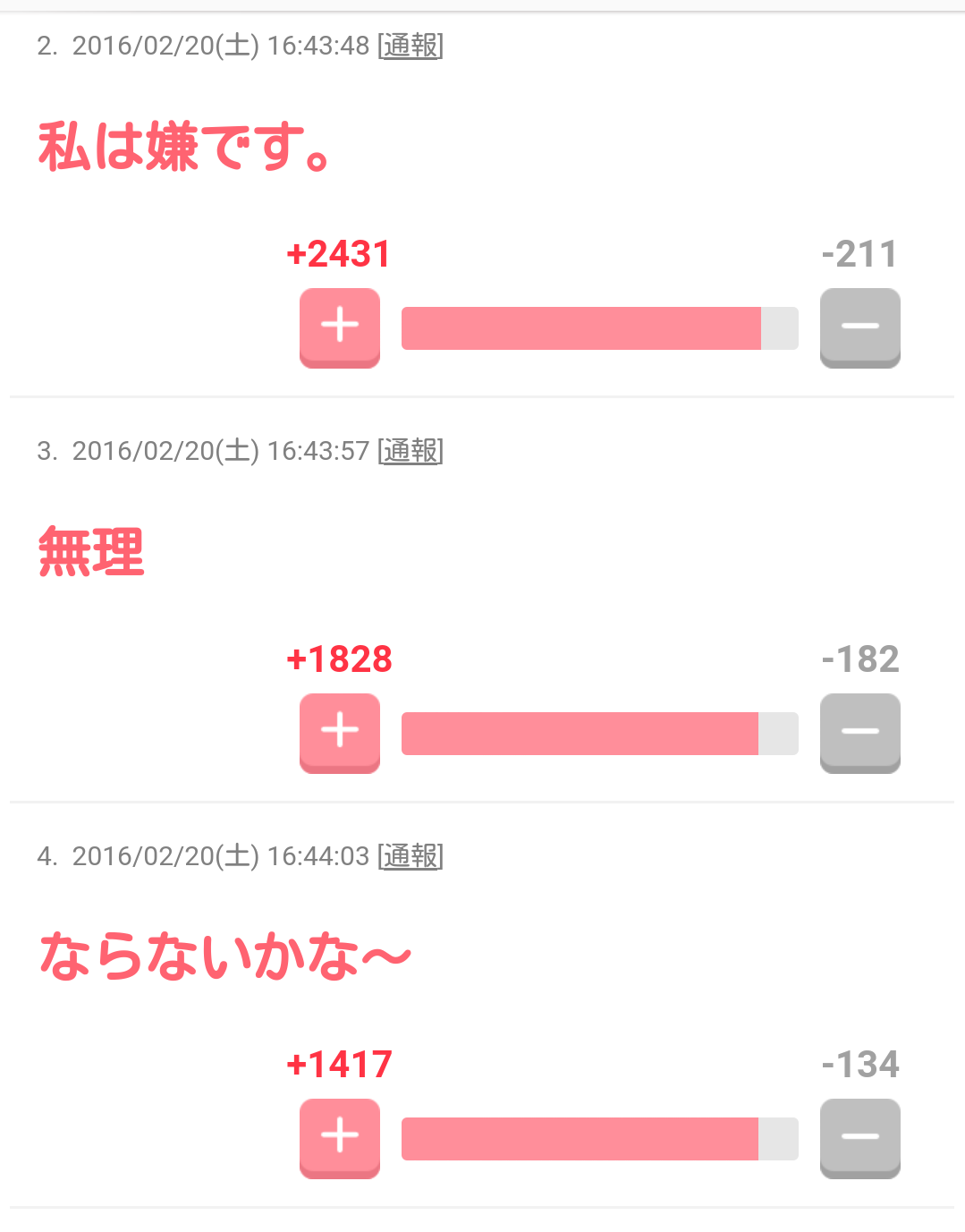Viewport: 965px width, 1232px height.
Task: Upvote the comment ならないかな〜
Action: click(x=339, y=1138)
